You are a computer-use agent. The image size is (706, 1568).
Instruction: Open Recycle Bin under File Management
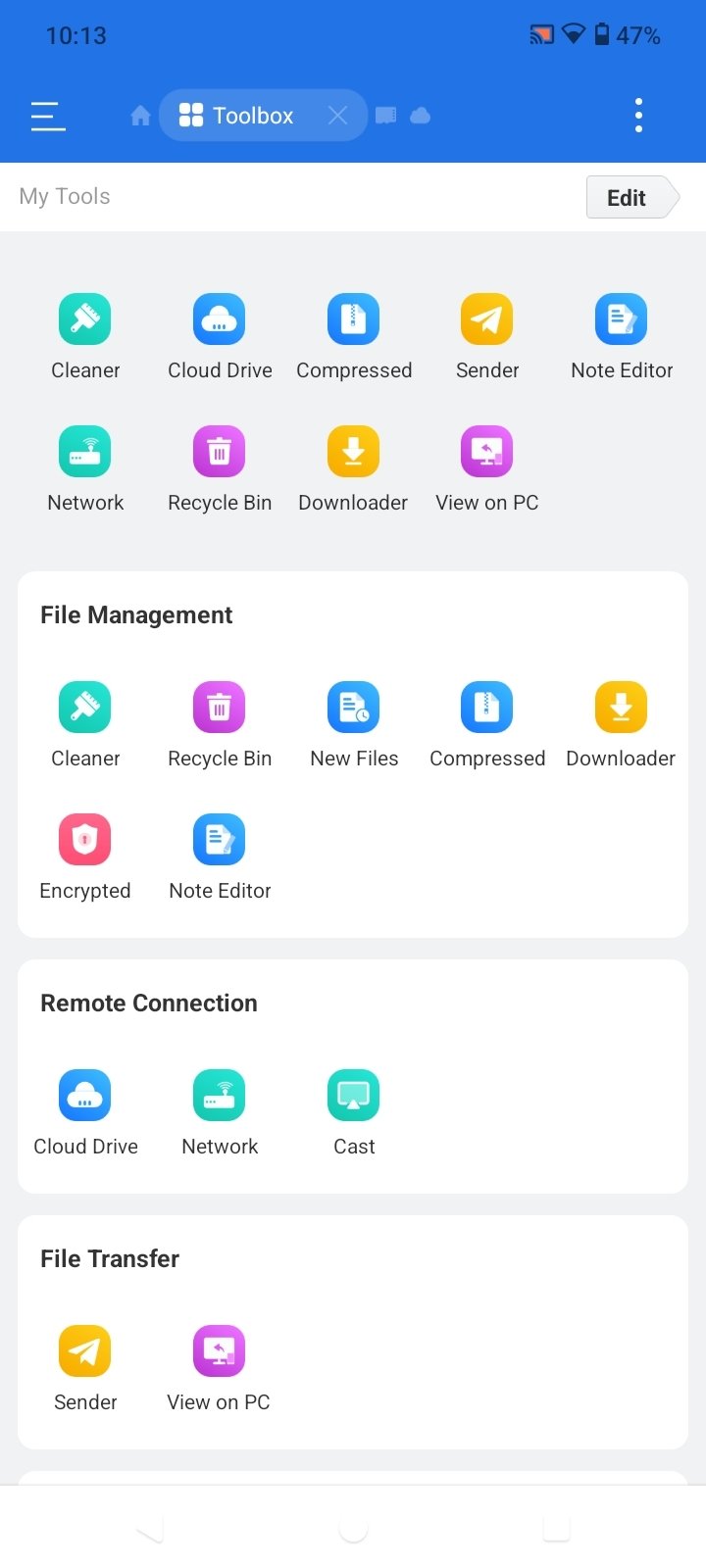(220, 726)
